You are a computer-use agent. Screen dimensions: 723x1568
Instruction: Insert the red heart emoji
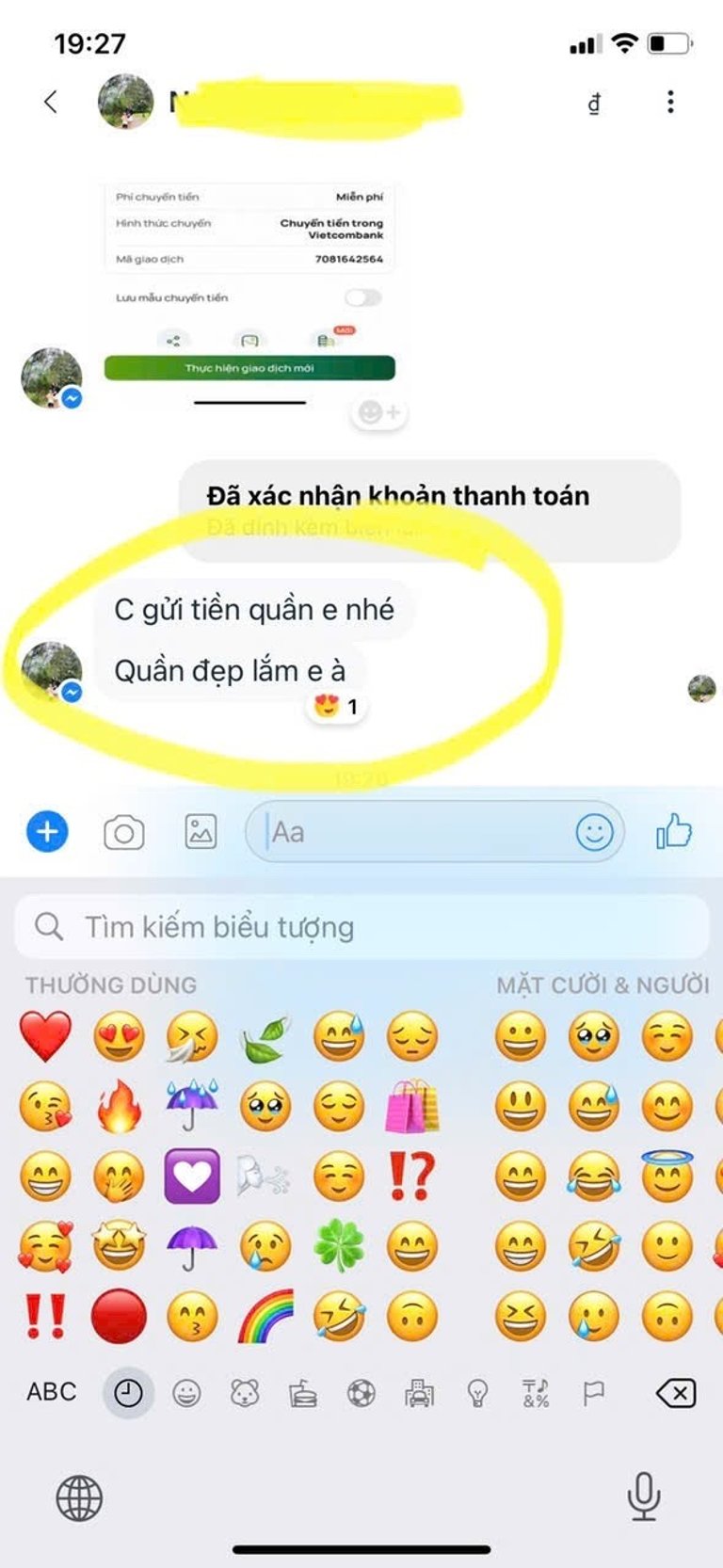click(45, 1036)
